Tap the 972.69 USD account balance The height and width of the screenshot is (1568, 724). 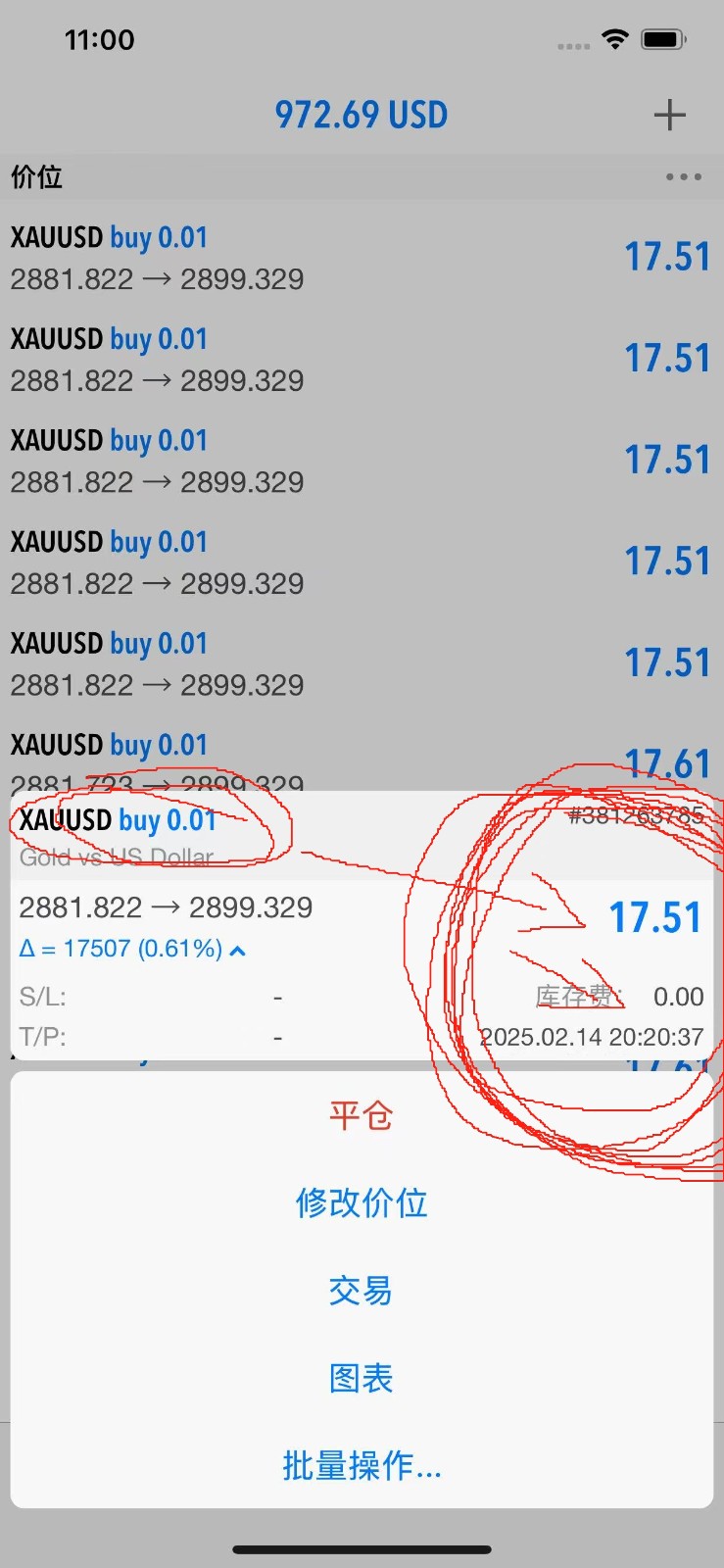coord(361,115)
